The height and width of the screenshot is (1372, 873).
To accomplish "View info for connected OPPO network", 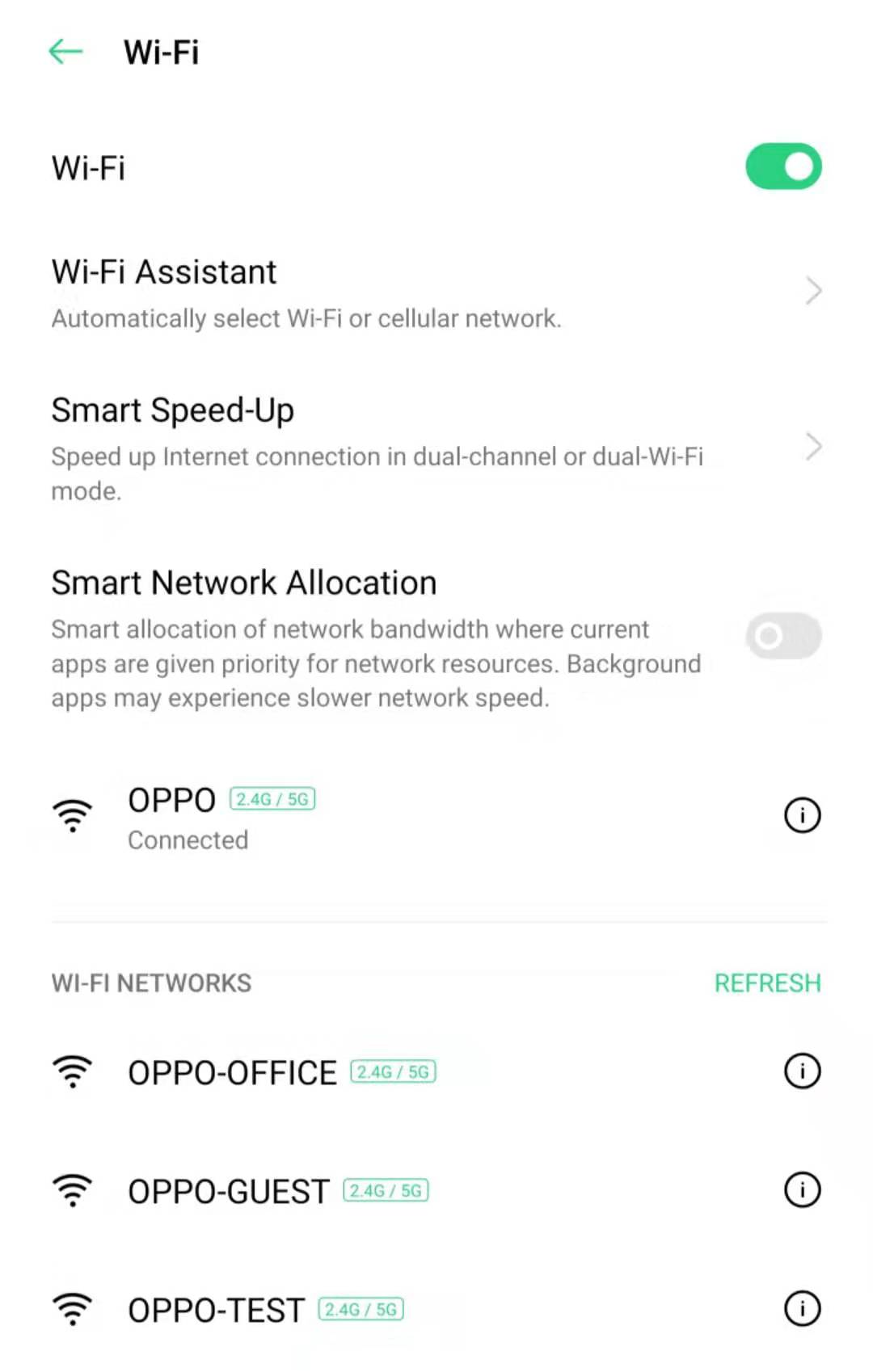I will click(802, 815).
